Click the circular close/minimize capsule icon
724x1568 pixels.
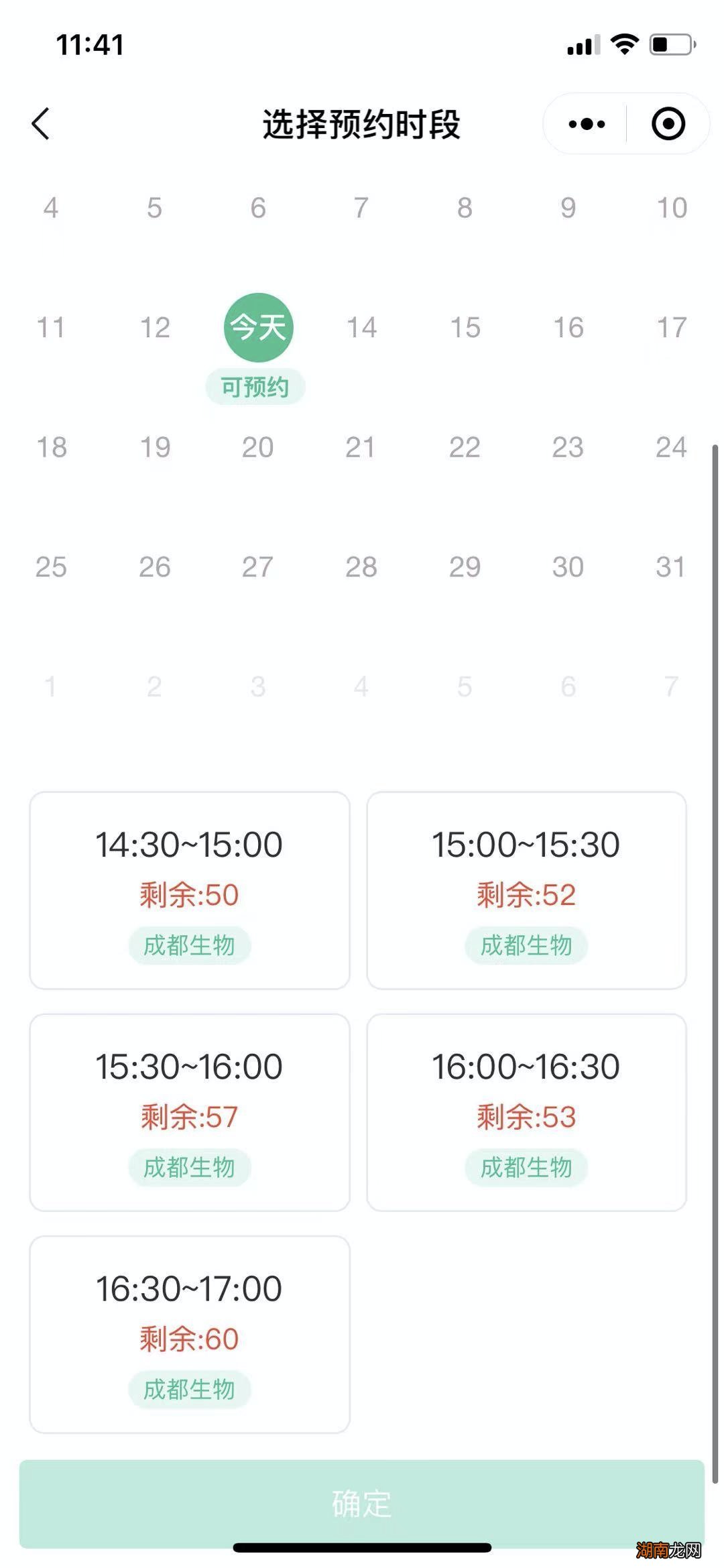click(x=668, y=123)
